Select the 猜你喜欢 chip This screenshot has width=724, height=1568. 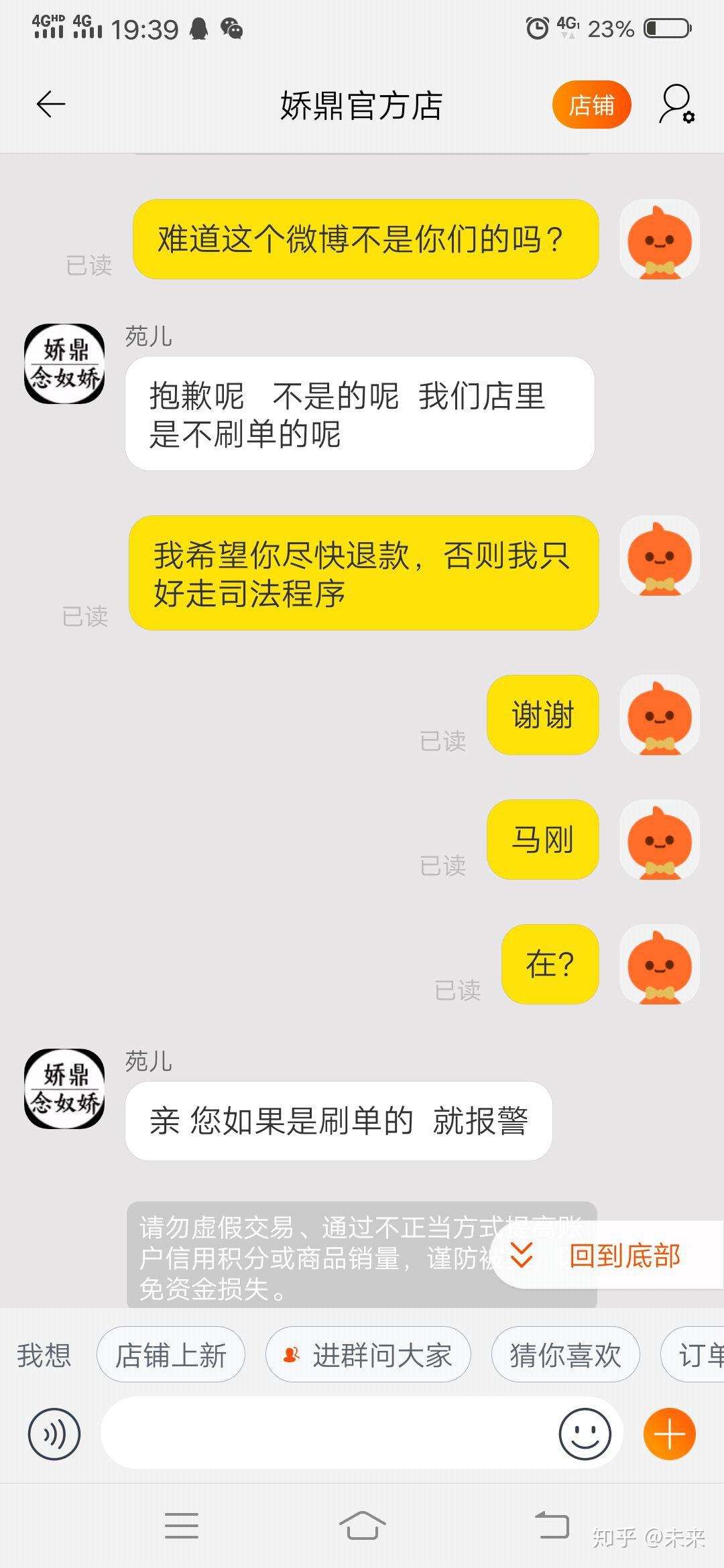coord(565,1355)
